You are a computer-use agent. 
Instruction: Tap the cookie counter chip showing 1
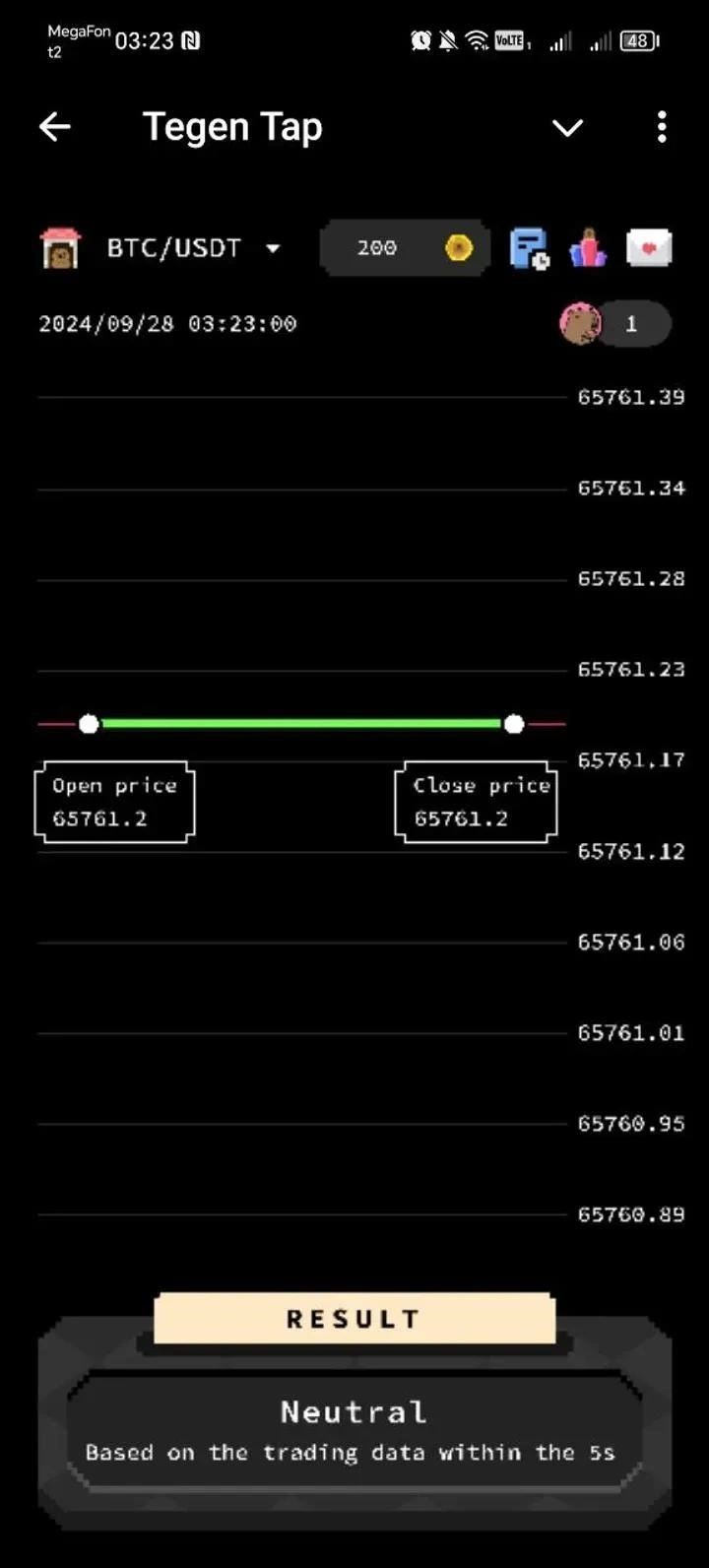[615, 324]
